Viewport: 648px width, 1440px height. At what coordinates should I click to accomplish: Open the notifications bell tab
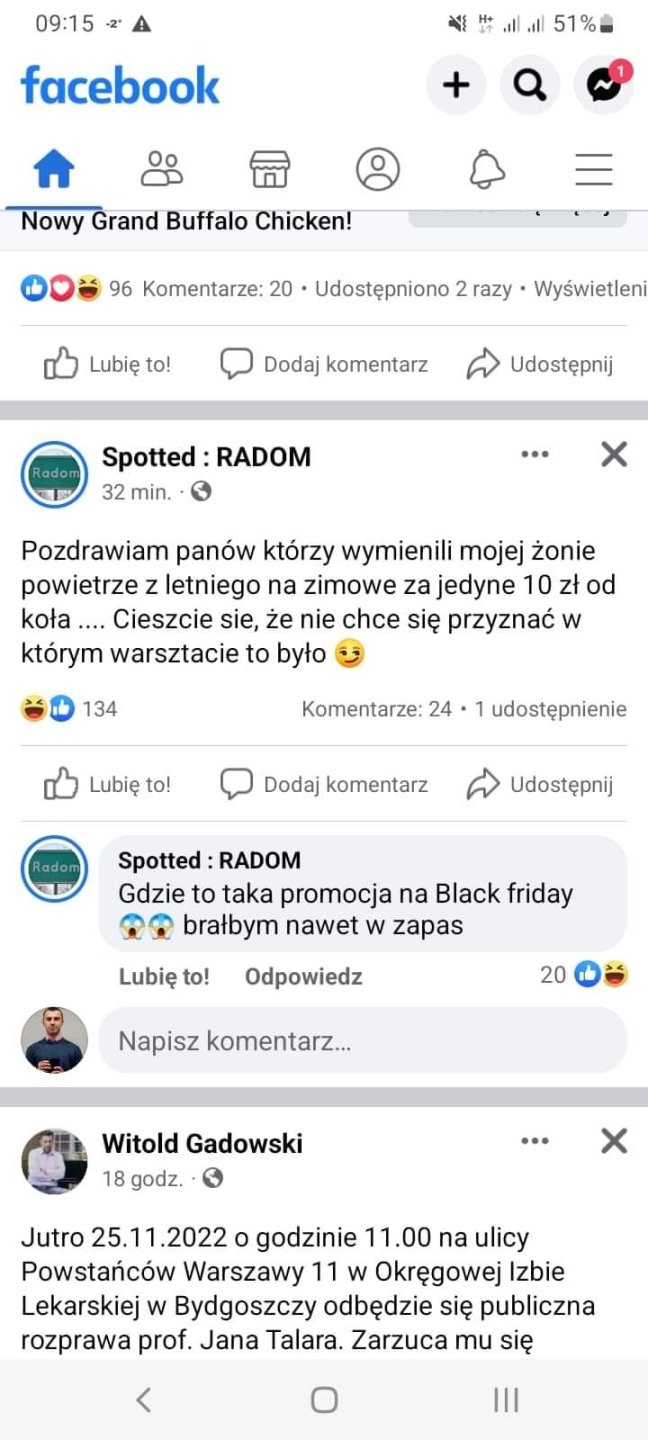(x=486, y=170)
